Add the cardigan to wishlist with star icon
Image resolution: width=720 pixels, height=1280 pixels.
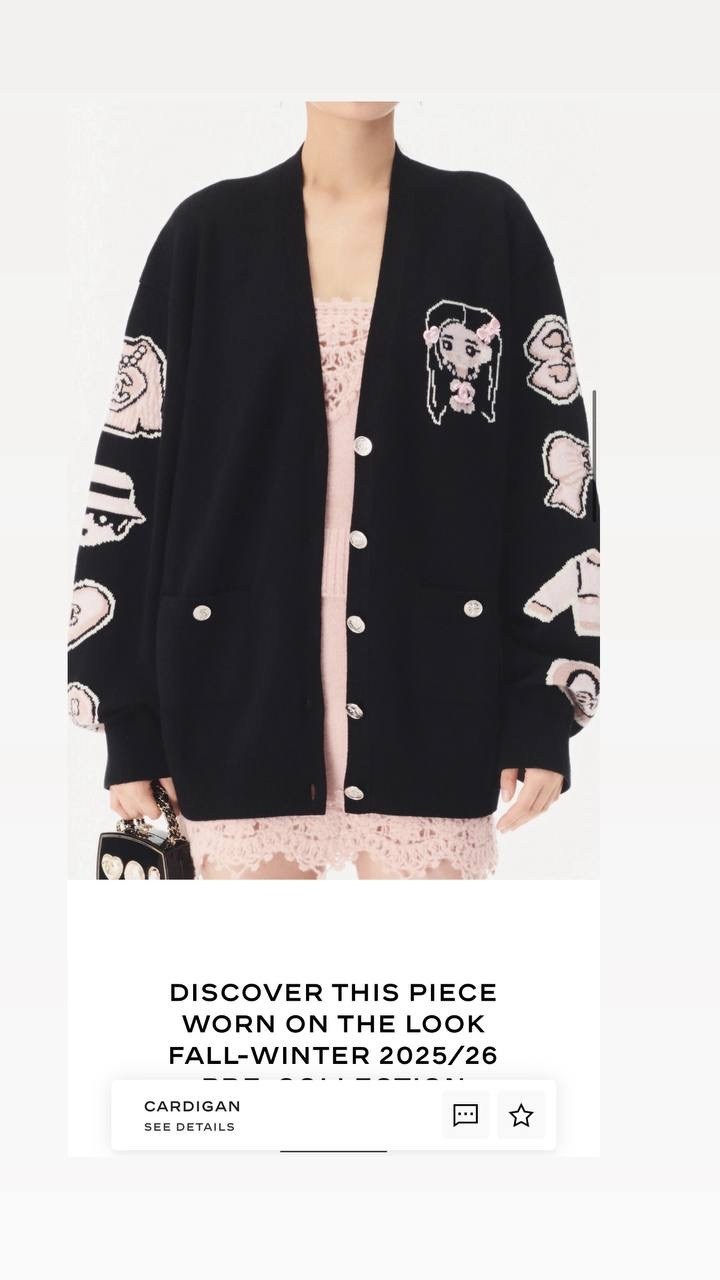(522, 1115)
